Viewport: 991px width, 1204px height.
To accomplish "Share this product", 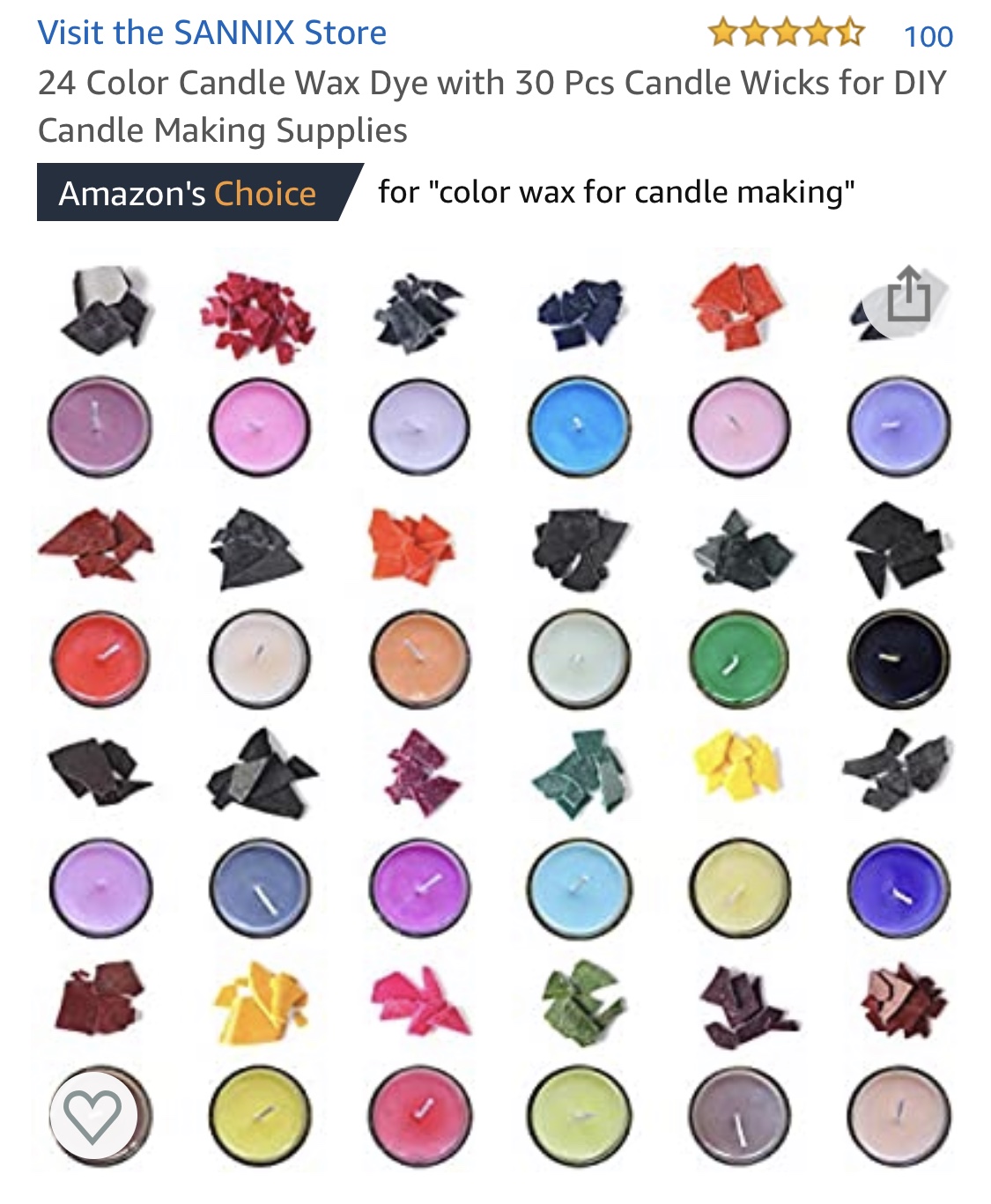I will point(908,295).
